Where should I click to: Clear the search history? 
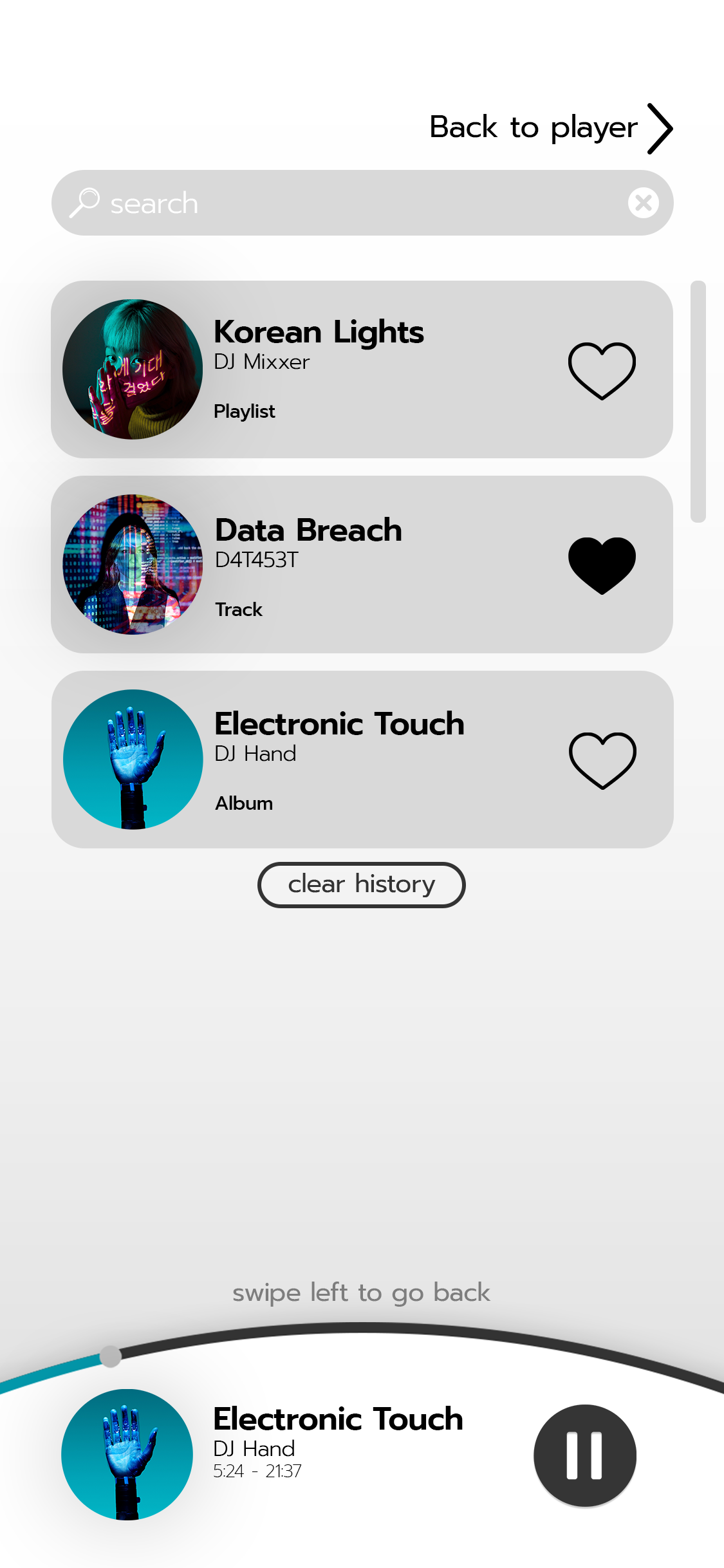(361, 884)
